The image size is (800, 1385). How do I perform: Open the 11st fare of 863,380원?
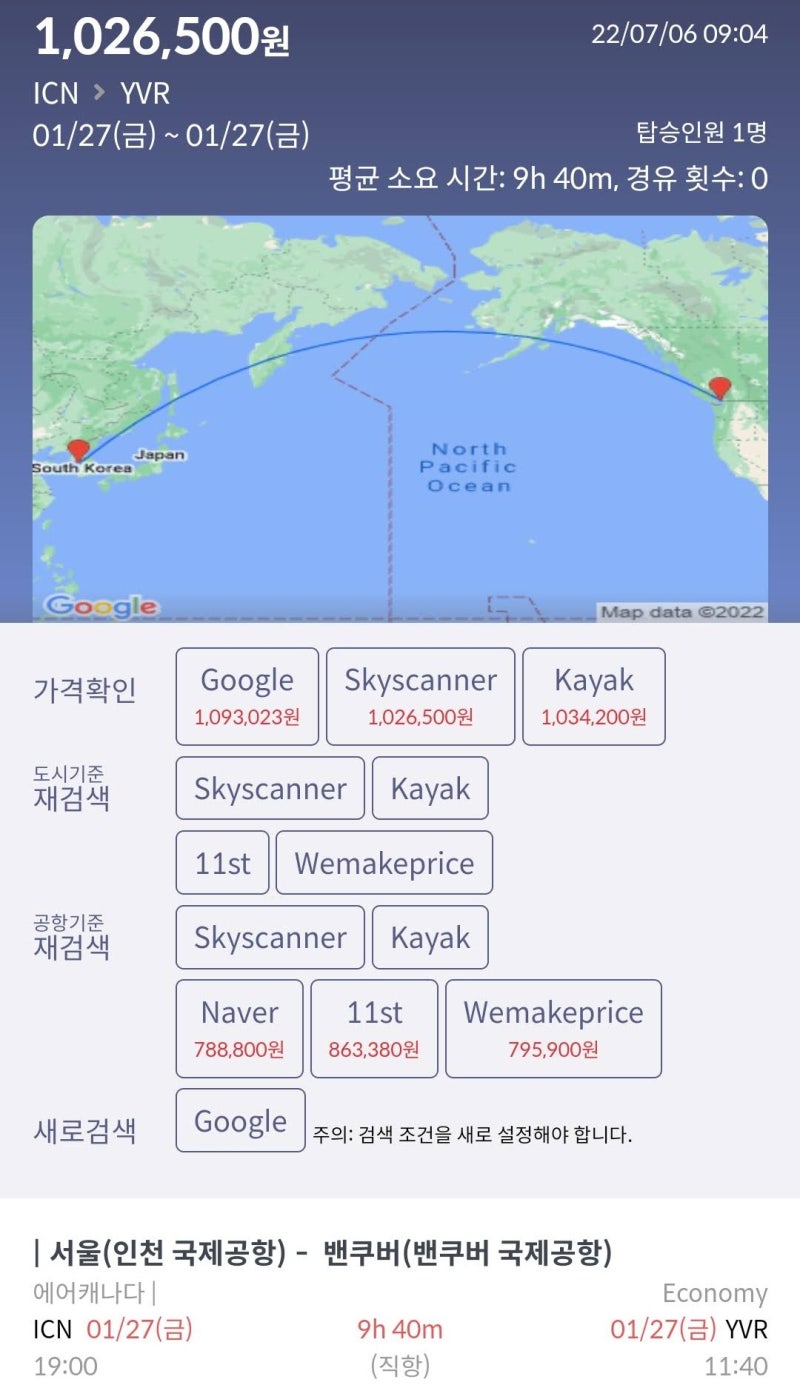pos(374,1028)
